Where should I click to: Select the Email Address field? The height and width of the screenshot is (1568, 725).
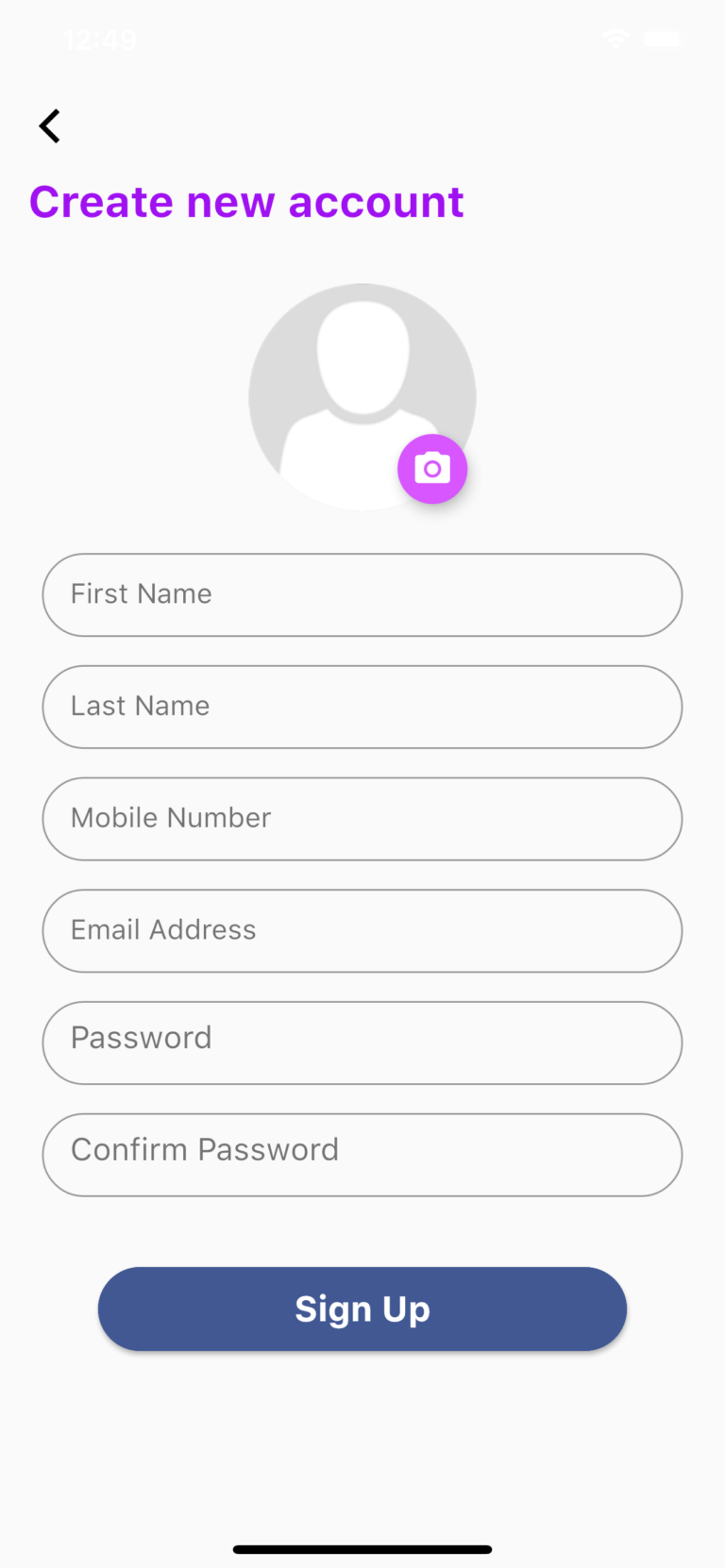point(362,930)
